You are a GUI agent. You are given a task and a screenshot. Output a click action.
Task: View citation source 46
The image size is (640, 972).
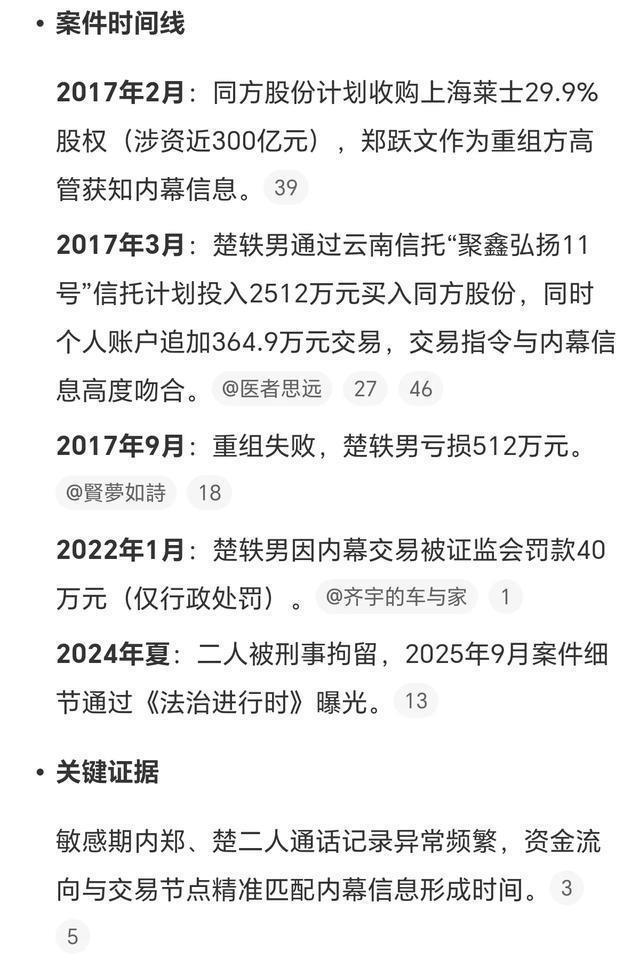coord(421,389)
